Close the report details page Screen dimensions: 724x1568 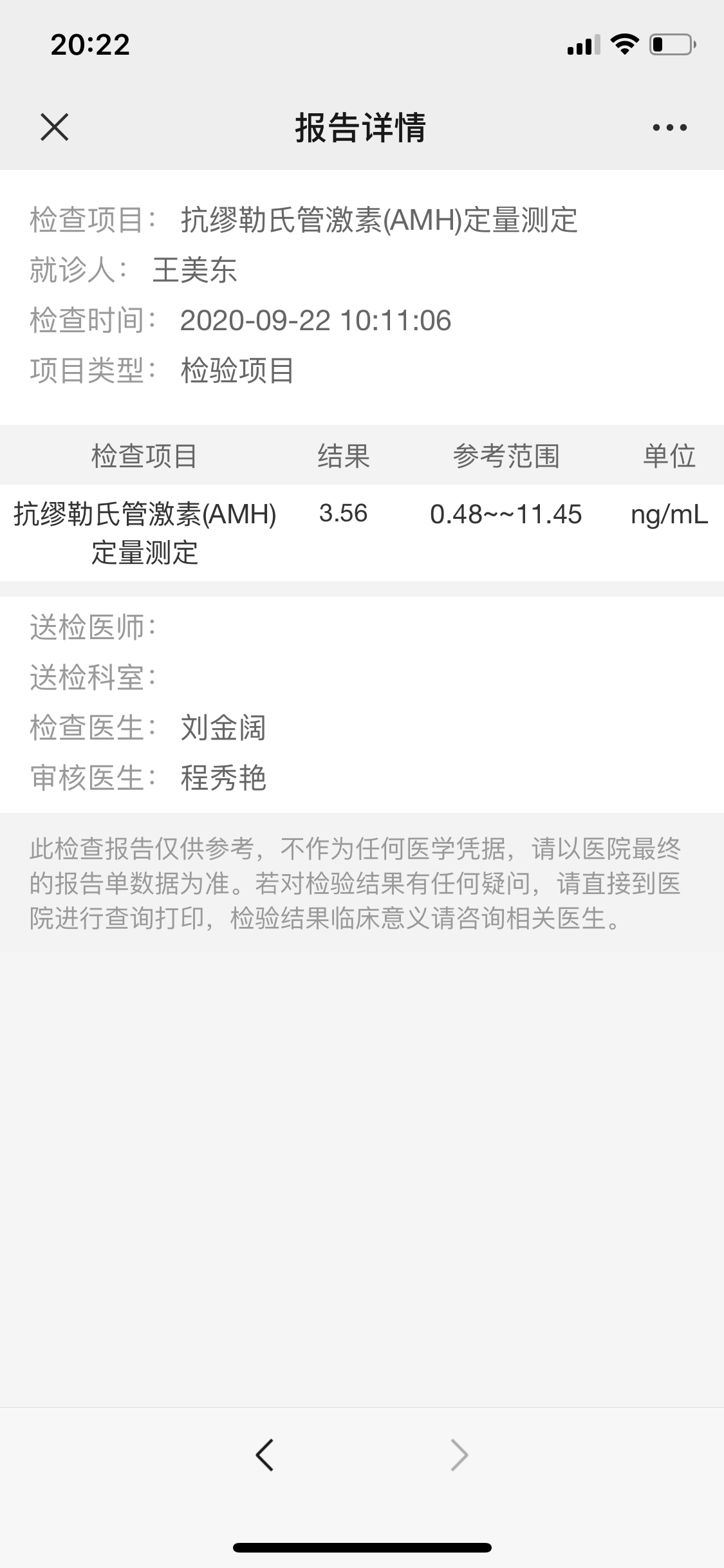click(x=55, y=127)
